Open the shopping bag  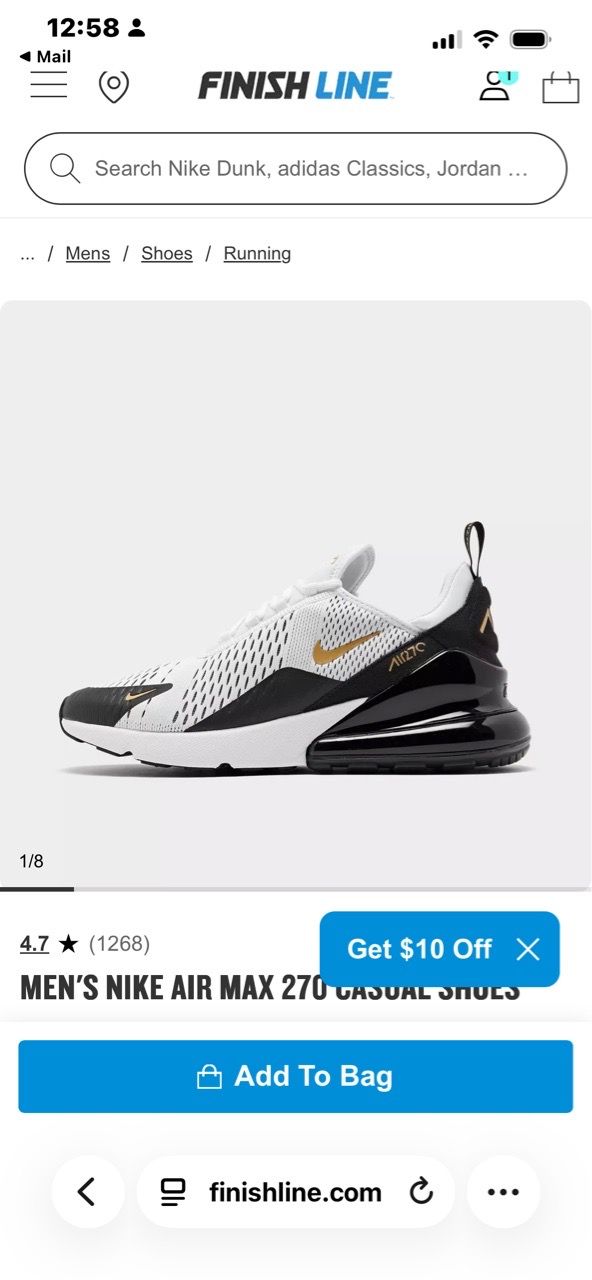[561, 86]
